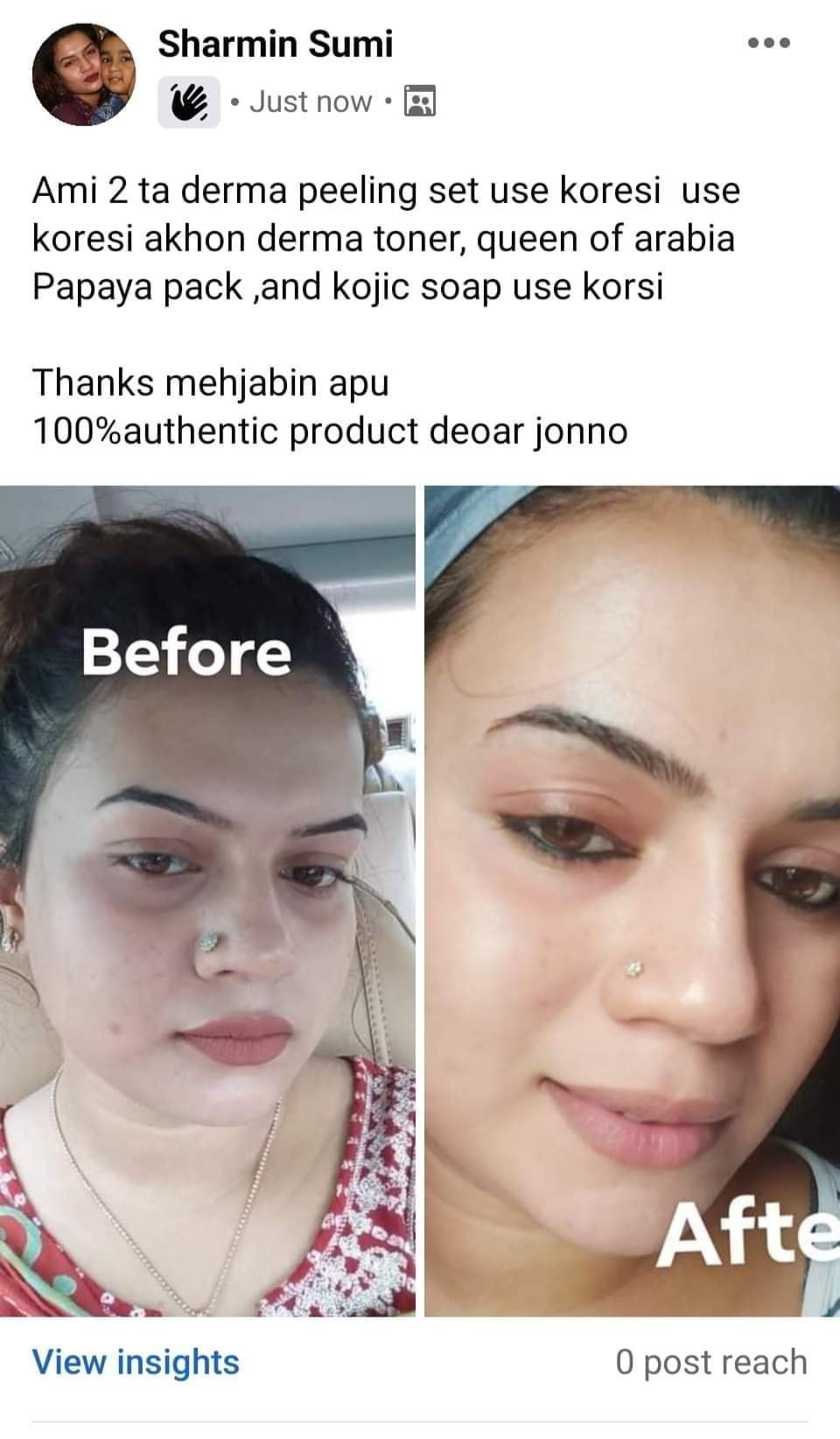Open the post's three-dot overflow menu
The image size is (840, 1439).
769,42
